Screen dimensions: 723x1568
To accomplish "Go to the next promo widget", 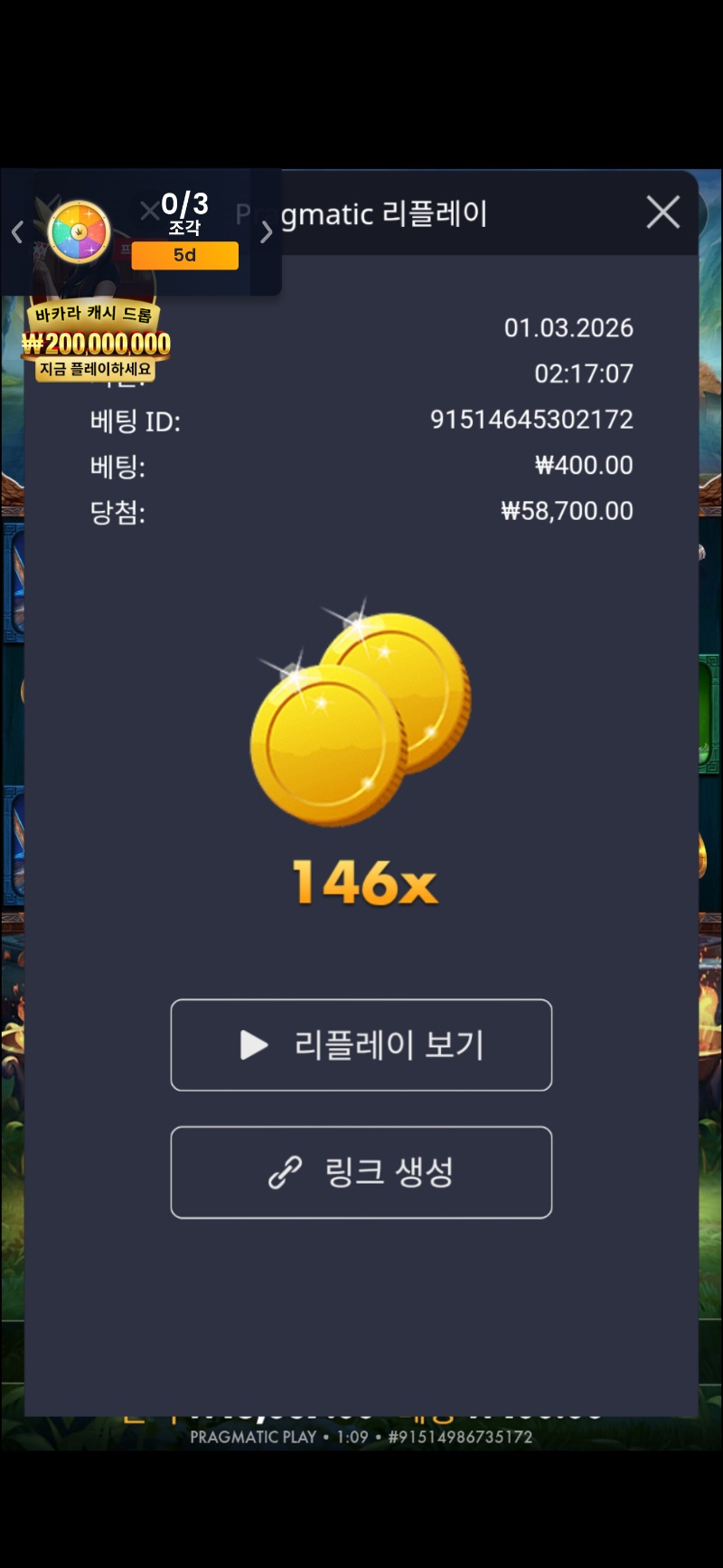I will (x=266, y=232).
